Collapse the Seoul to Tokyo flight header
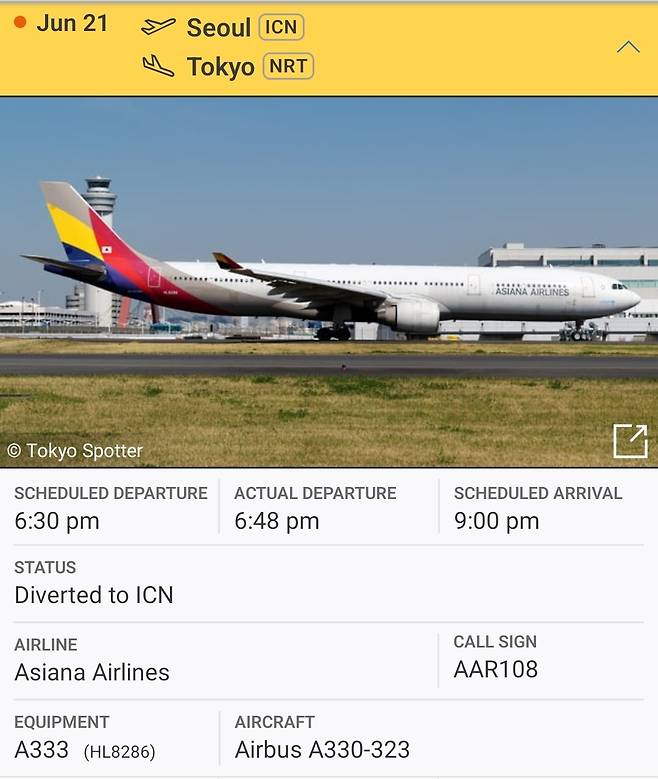The image size is (658, 779). point(627,47)
